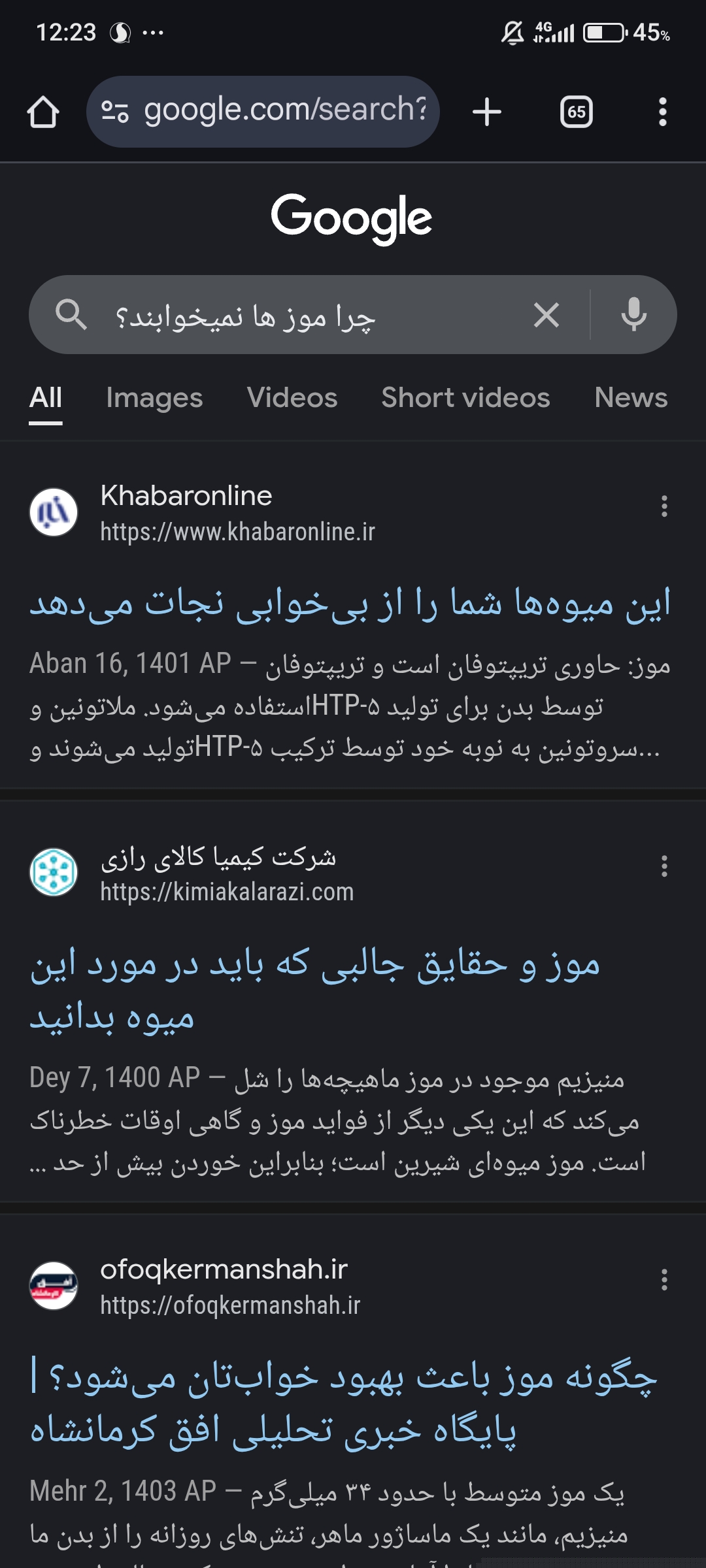Screen dimensions: 706x1568
Task: Open the browser overflow menu
Action: click(662, 112)
